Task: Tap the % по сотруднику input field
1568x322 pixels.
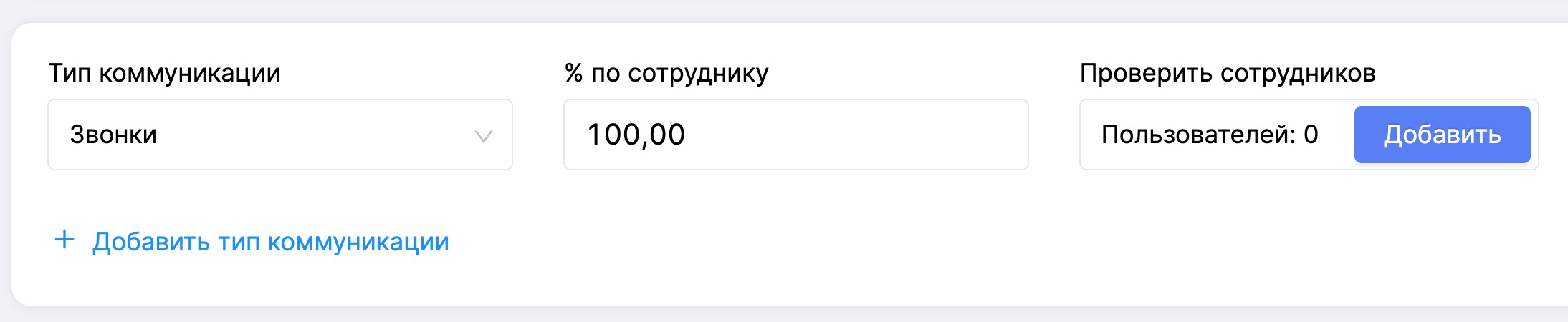Action: pyautogui.click(x=795, y=135)
